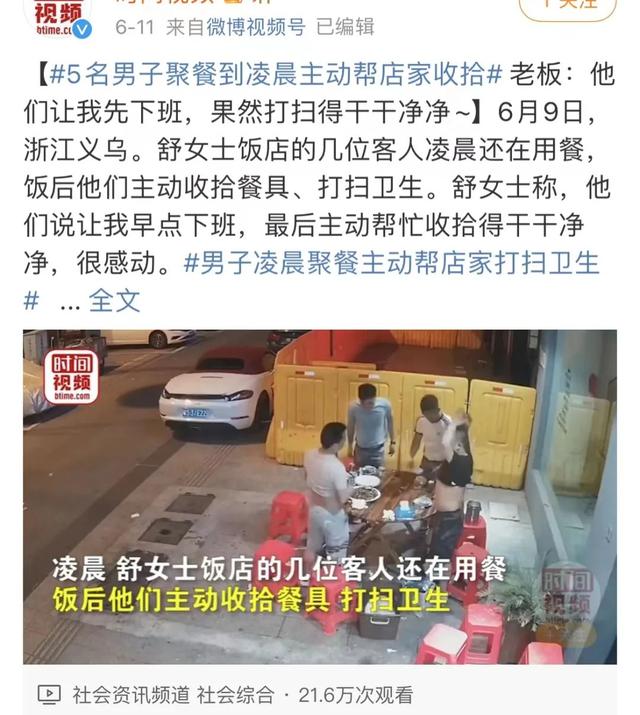
Task: Open hashtag #5名男子聚餐到凌晨主动帮店家收拾#
Action: (270, 73)
